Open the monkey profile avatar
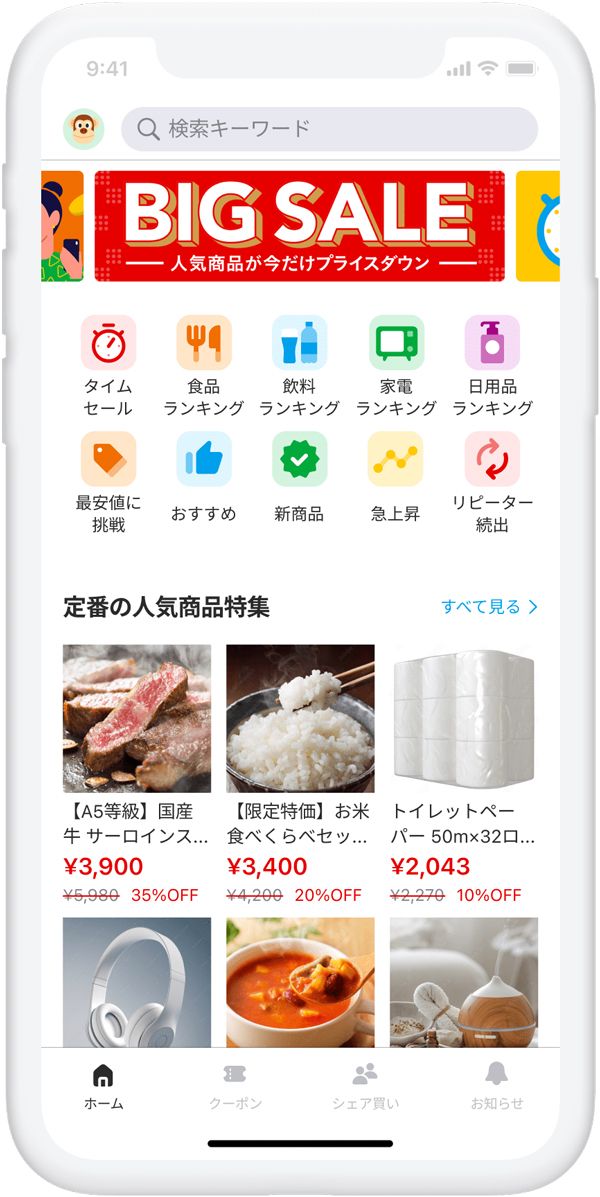 [84, 129]
